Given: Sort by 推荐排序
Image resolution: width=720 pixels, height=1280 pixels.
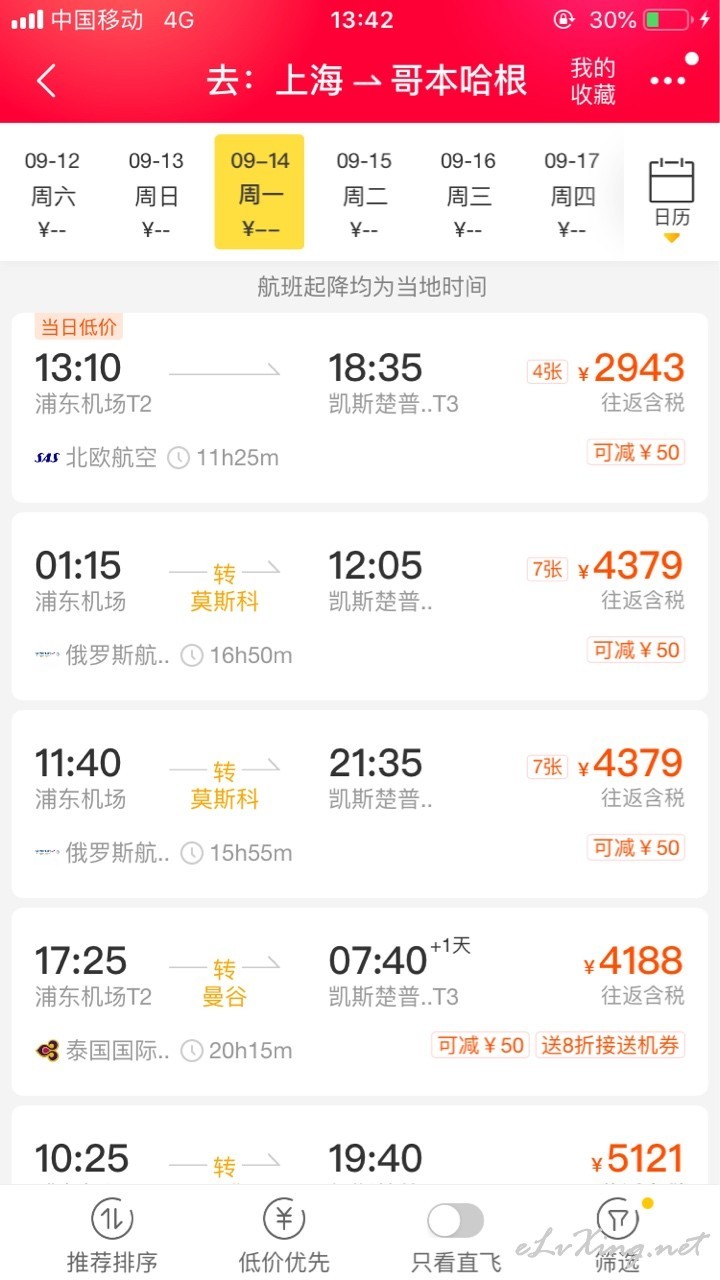Looking at the screenshot, I should (x=112, y=1235).
